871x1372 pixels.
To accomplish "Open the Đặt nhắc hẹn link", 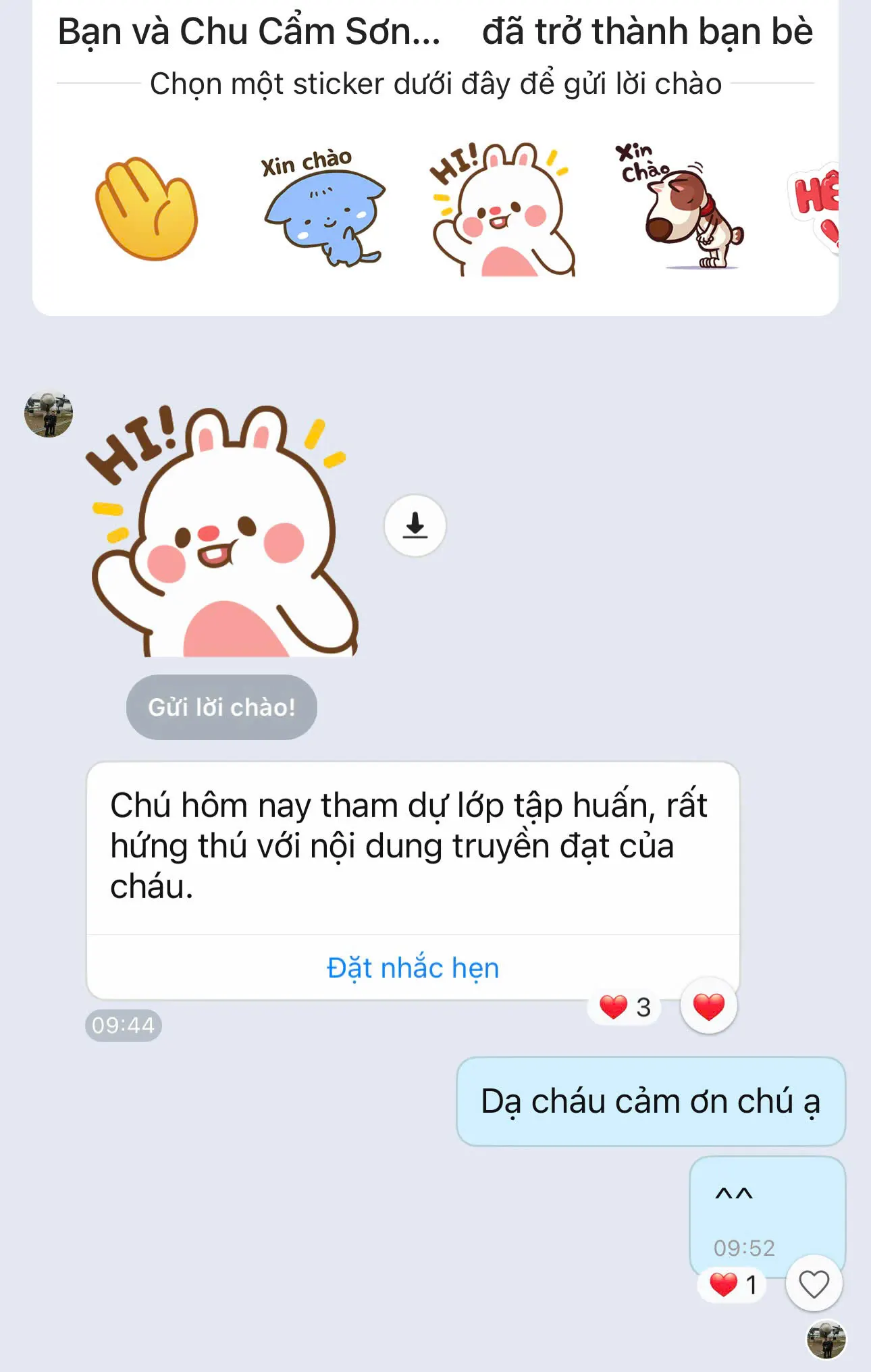I will 413,968.
